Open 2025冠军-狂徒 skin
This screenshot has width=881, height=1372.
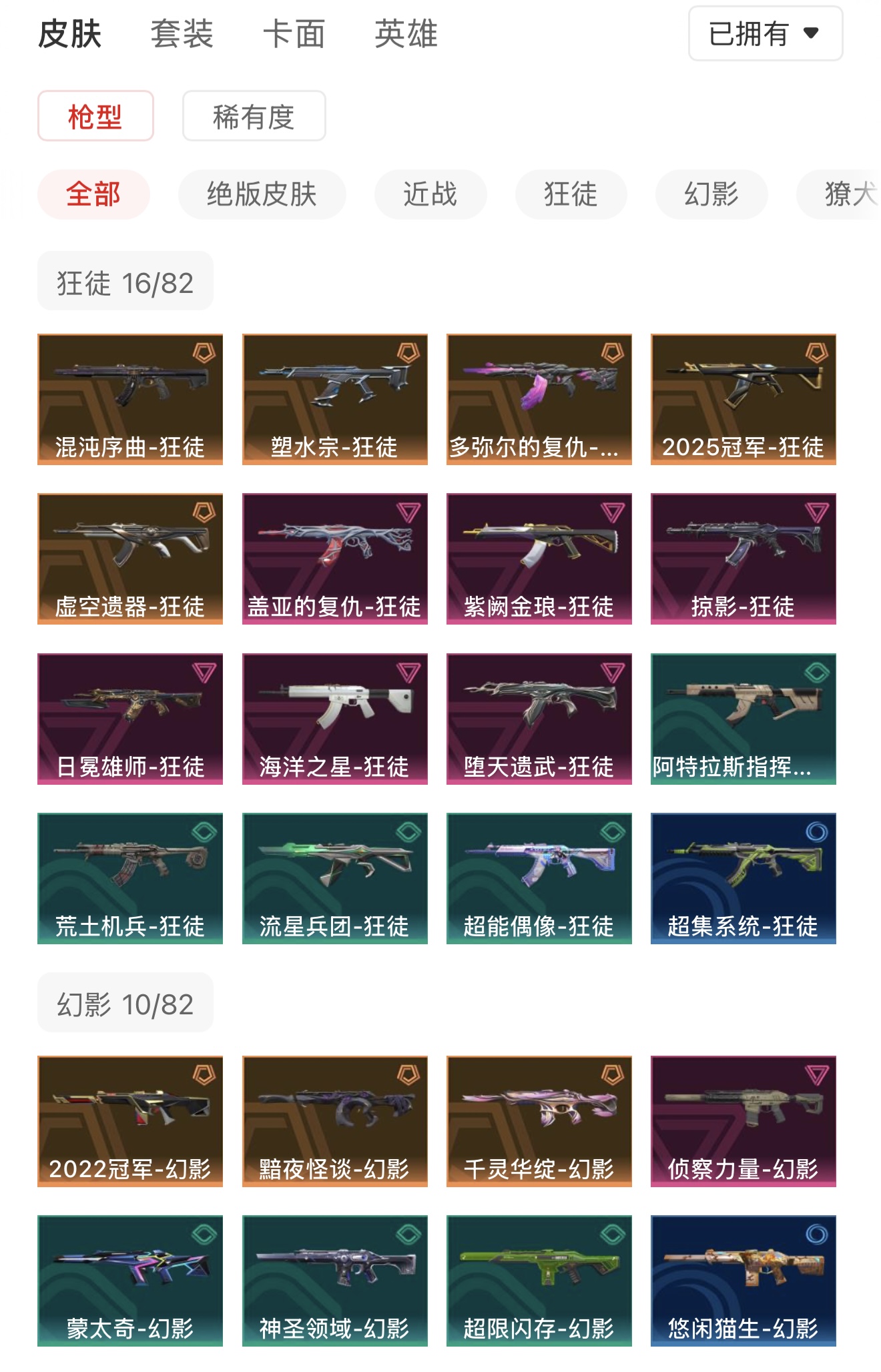point(743,399)
